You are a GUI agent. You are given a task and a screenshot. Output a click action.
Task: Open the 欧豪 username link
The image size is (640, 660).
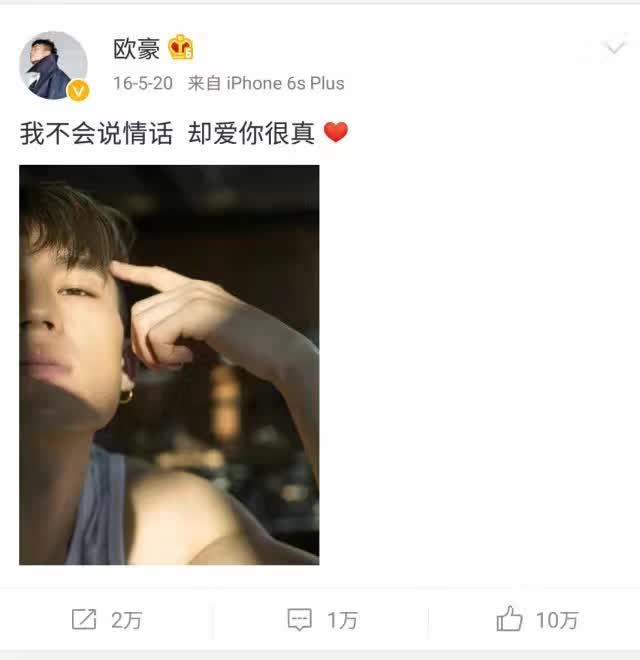[136, 49]
